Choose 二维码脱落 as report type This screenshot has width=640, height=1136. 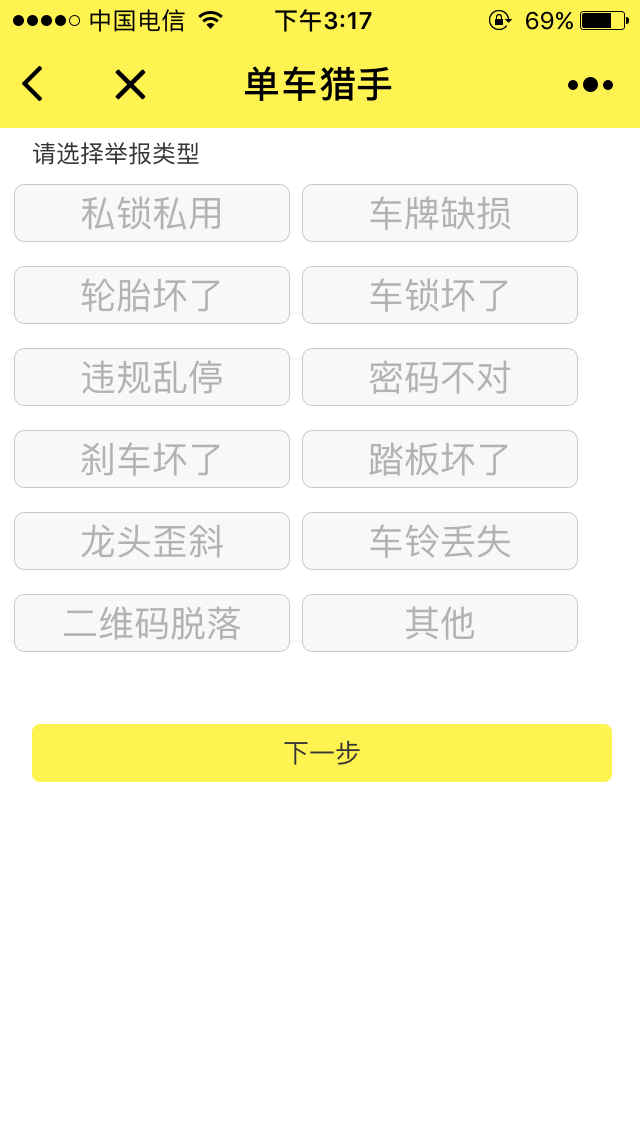click(152, 623)
